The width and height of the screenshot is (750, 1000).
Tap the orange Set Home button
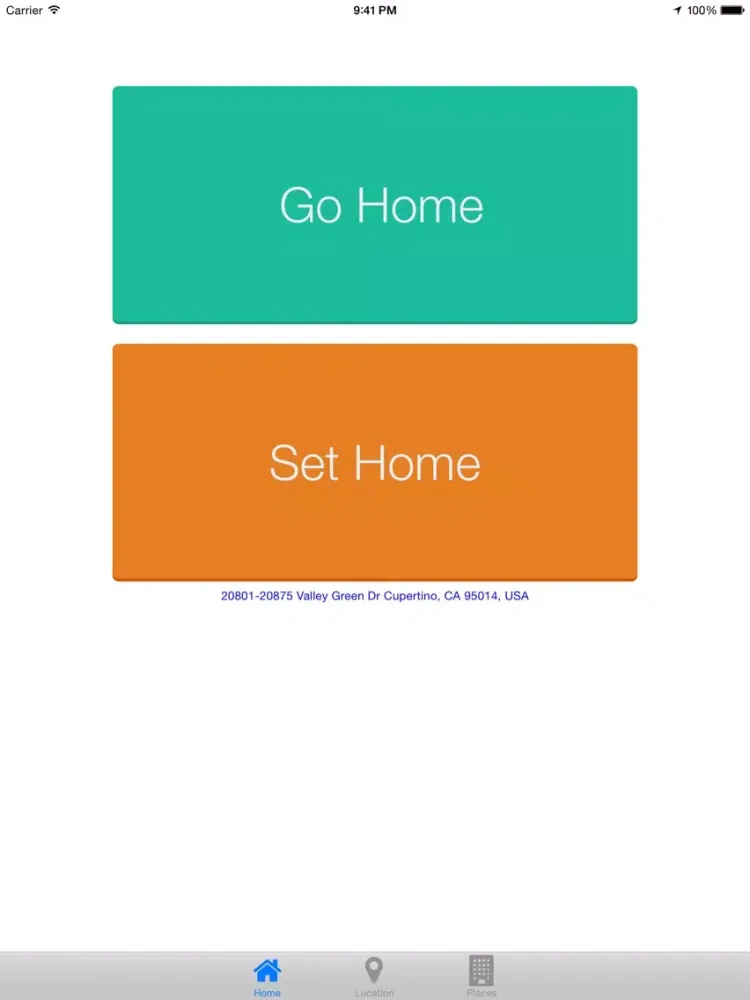(374, 462)
